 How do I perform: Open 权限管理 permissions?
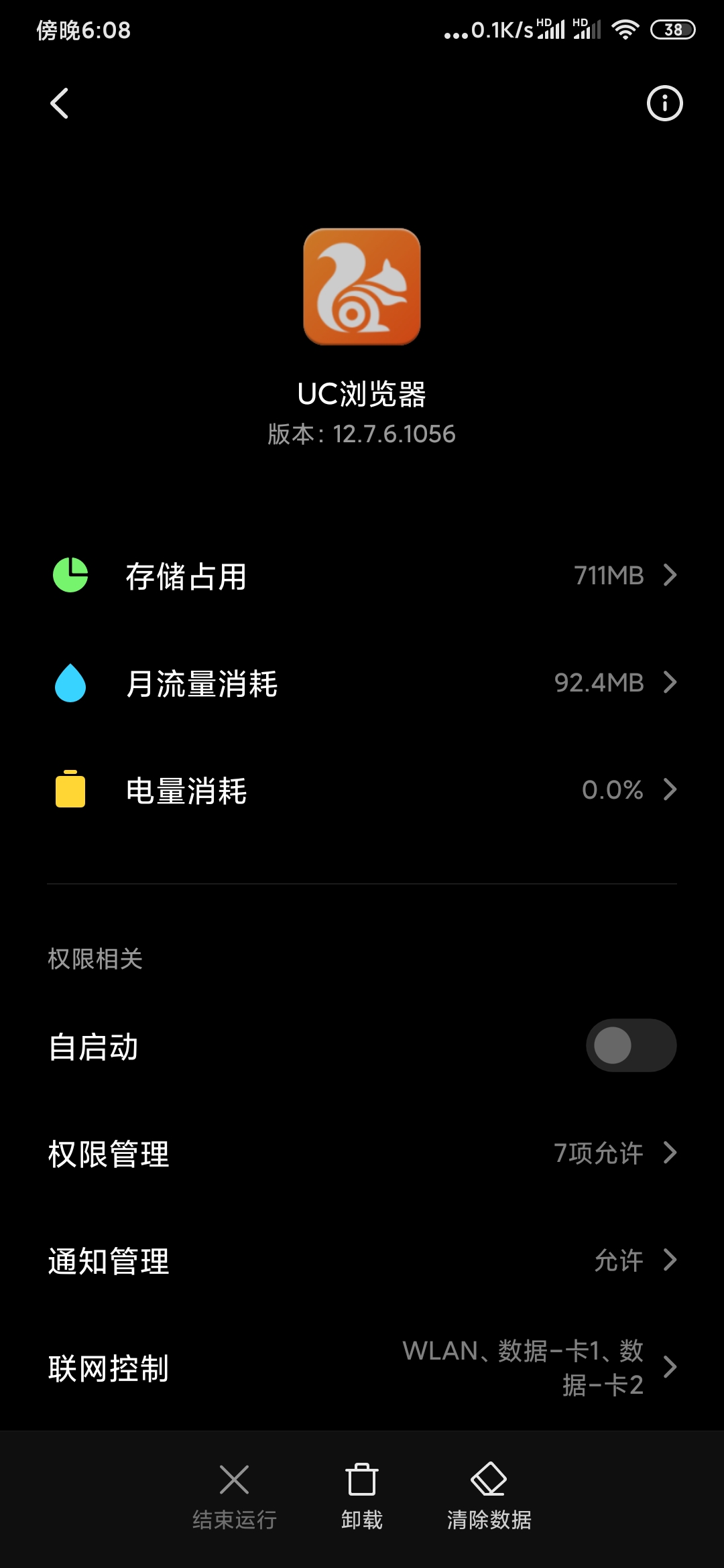[362, 1153]
